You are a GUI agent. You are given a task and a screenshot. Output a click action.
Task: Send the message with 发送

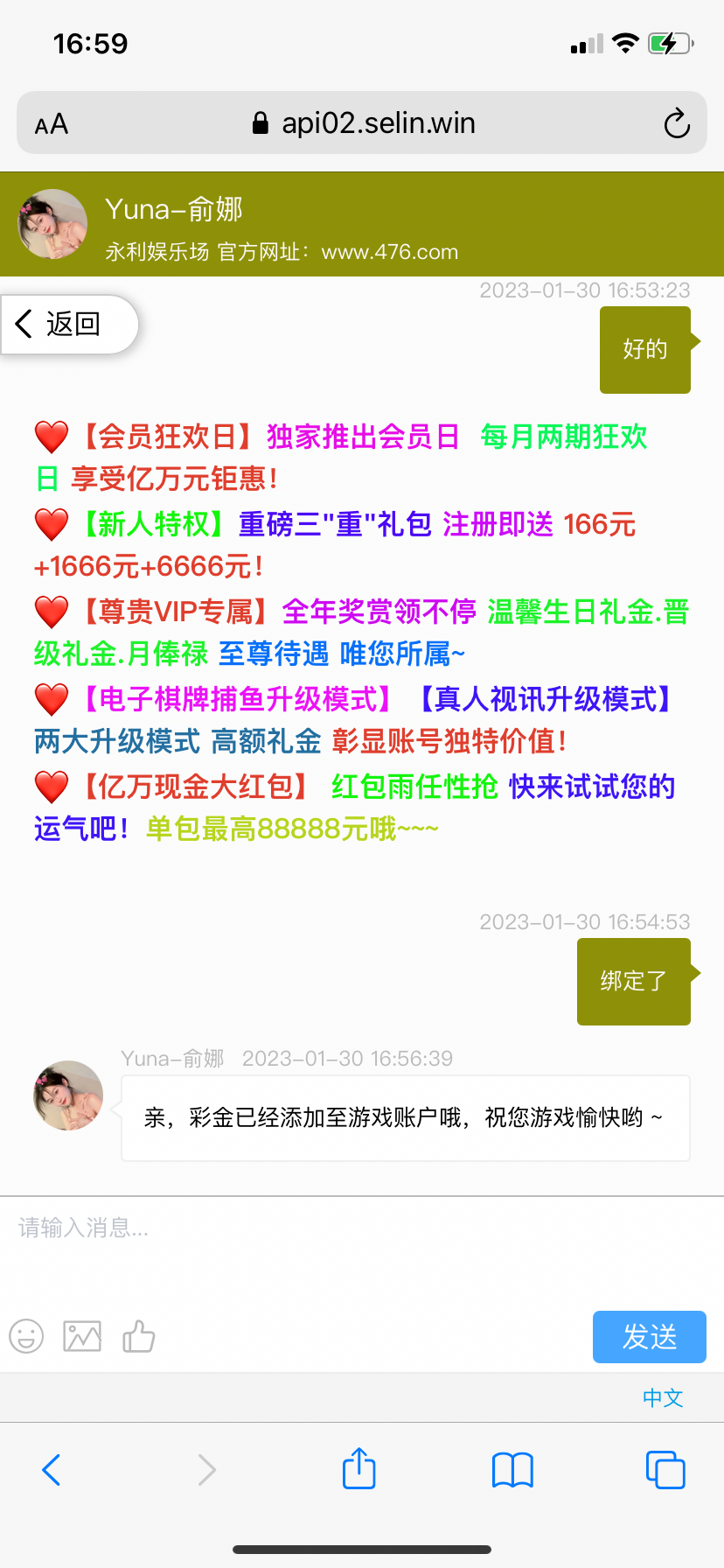click(649, 1336)
